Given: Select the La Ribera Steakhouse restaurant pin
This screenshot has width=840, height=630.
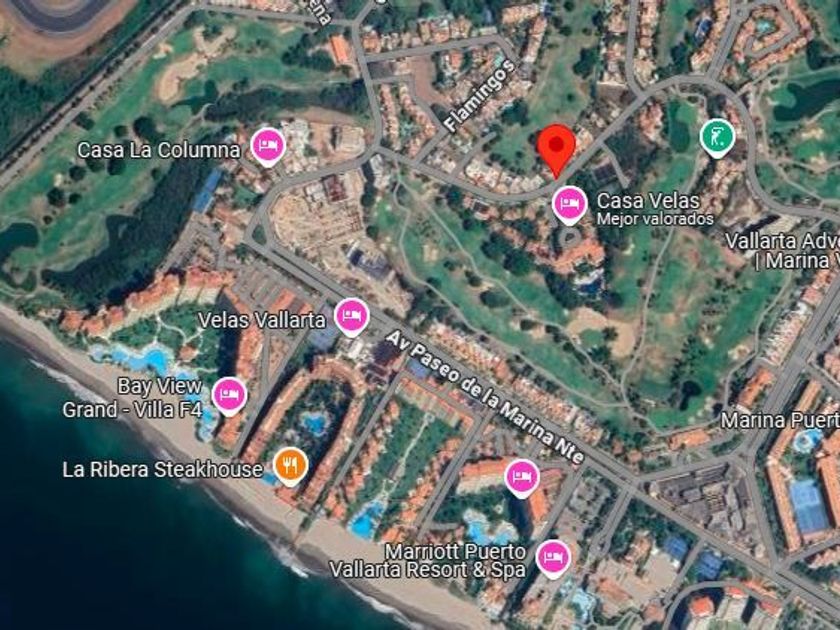Looking at the screenshot, I should coord(290,466).
